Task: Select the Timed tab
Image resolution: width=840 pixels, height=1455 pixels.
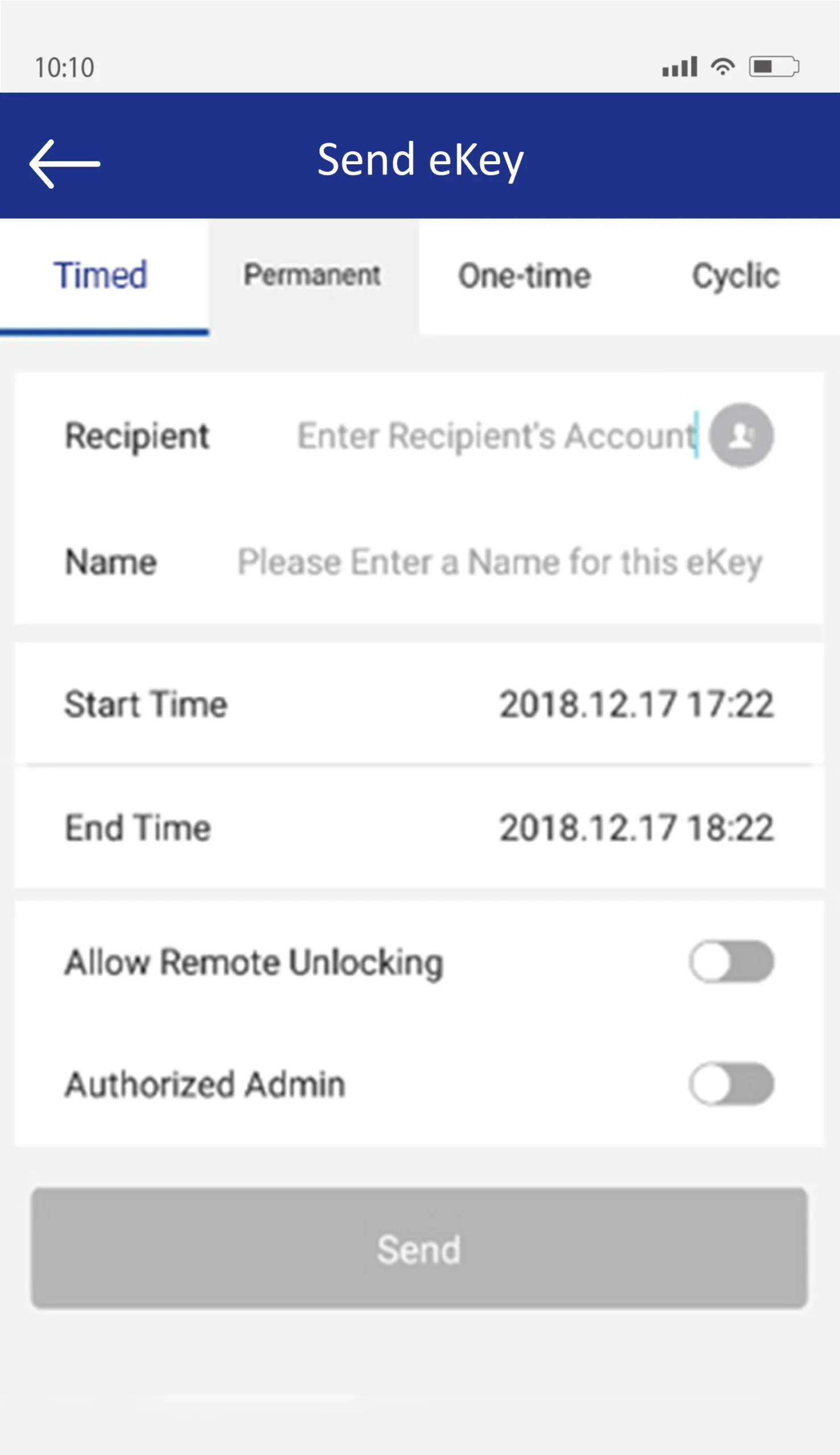Action: (101, 275)
